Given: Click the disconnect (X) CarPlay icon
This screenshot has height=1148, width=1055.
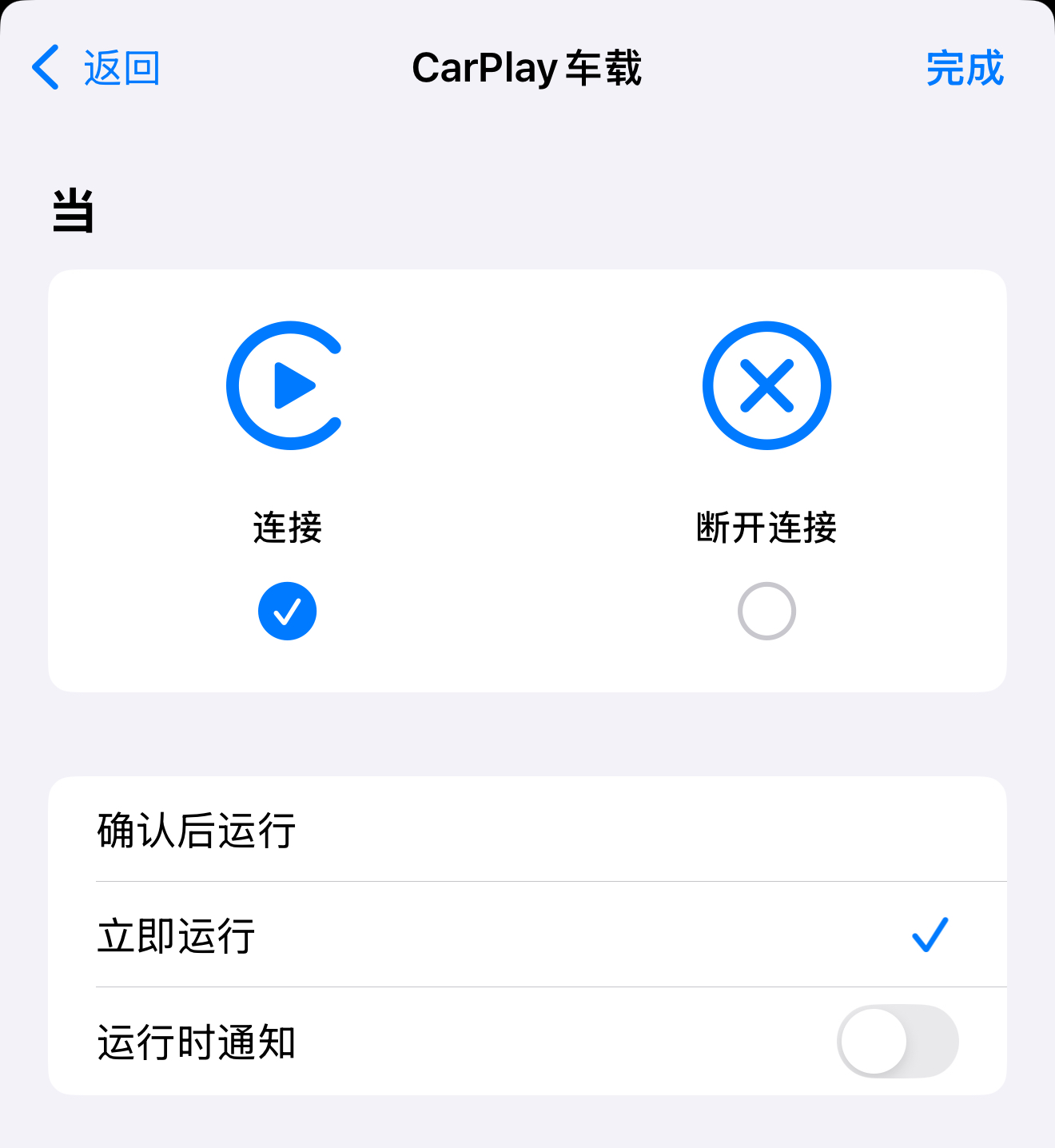Looking at the screenshot, I should pos(766,385).
